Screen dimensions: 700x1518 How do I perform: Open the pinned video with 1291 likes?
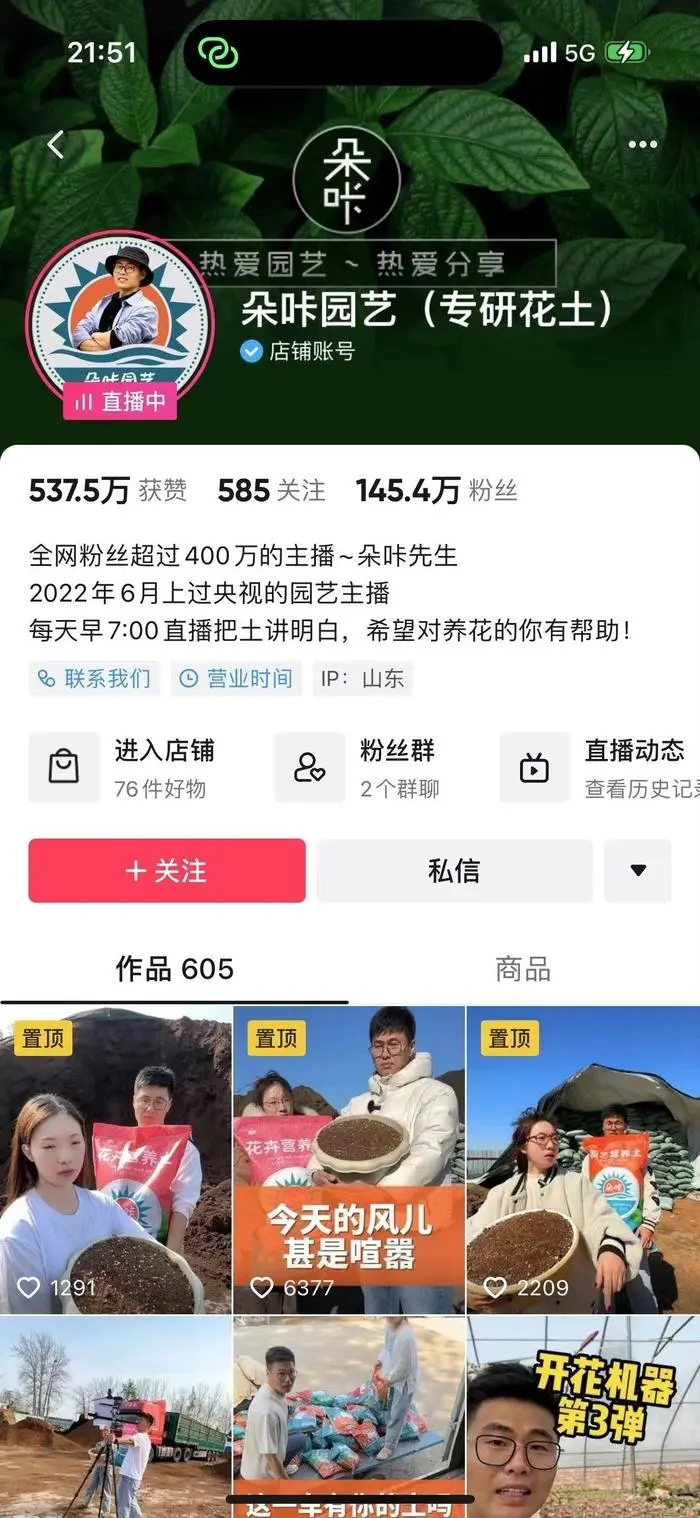[115, 1160]
